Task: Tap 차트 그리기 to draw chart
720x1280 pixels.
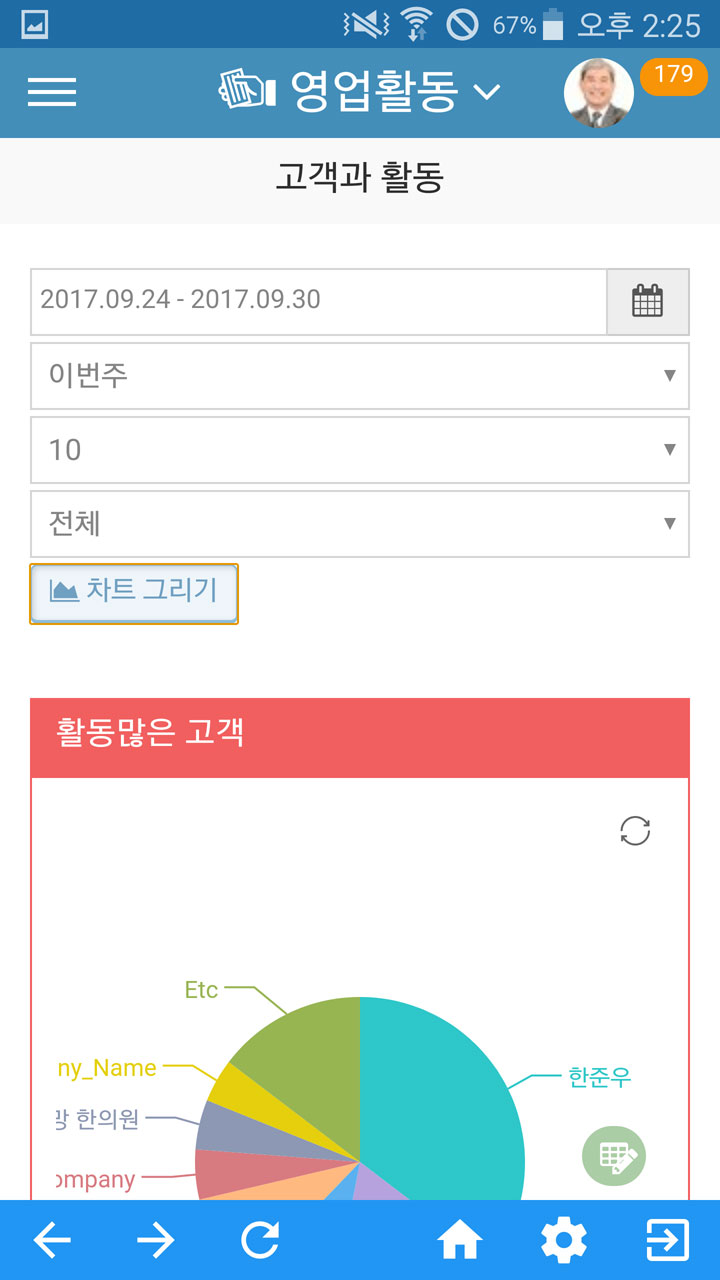Action: [134, 593]
